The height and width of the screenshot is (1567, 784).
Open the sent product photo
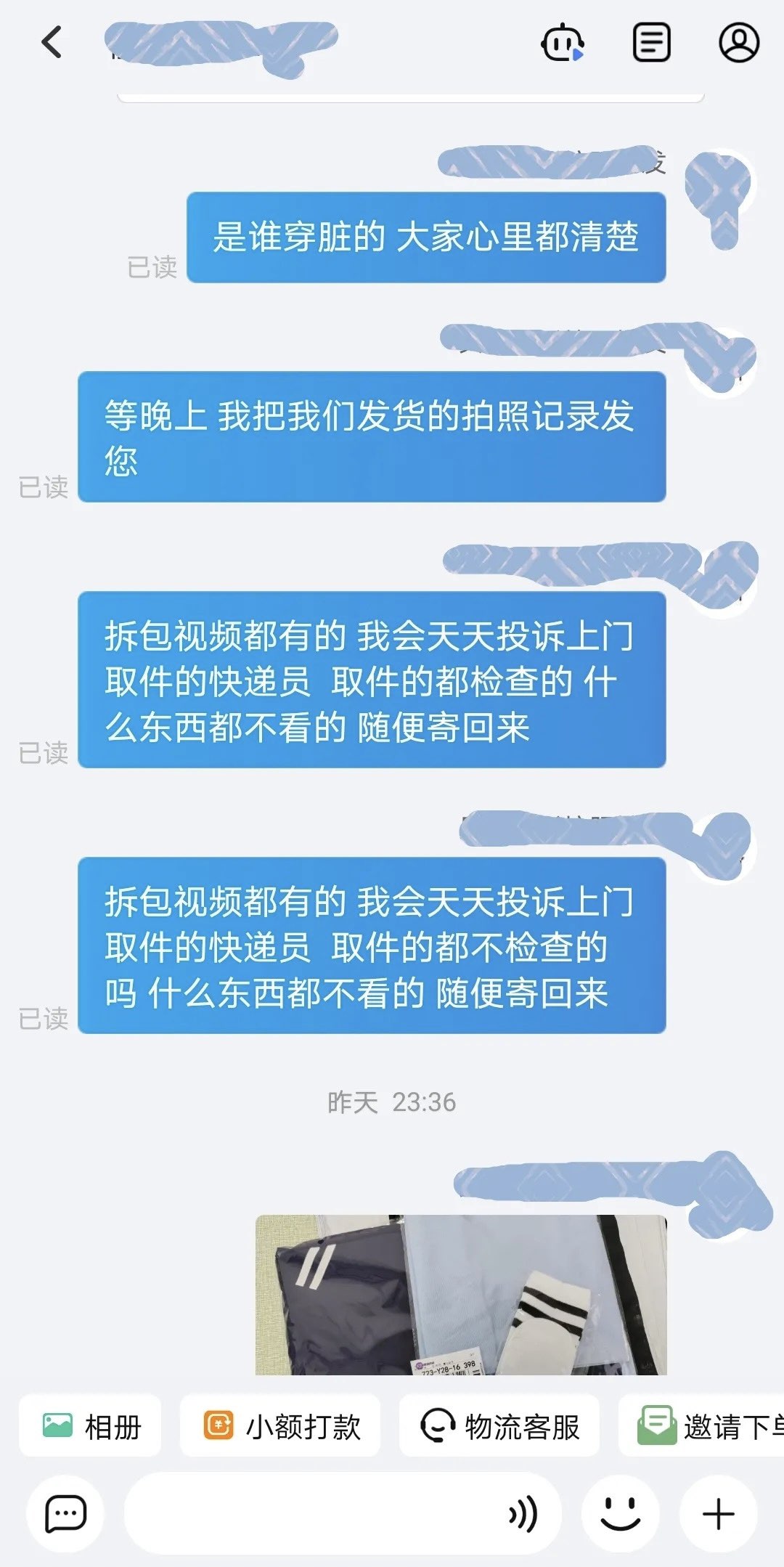coord(461,1294)
